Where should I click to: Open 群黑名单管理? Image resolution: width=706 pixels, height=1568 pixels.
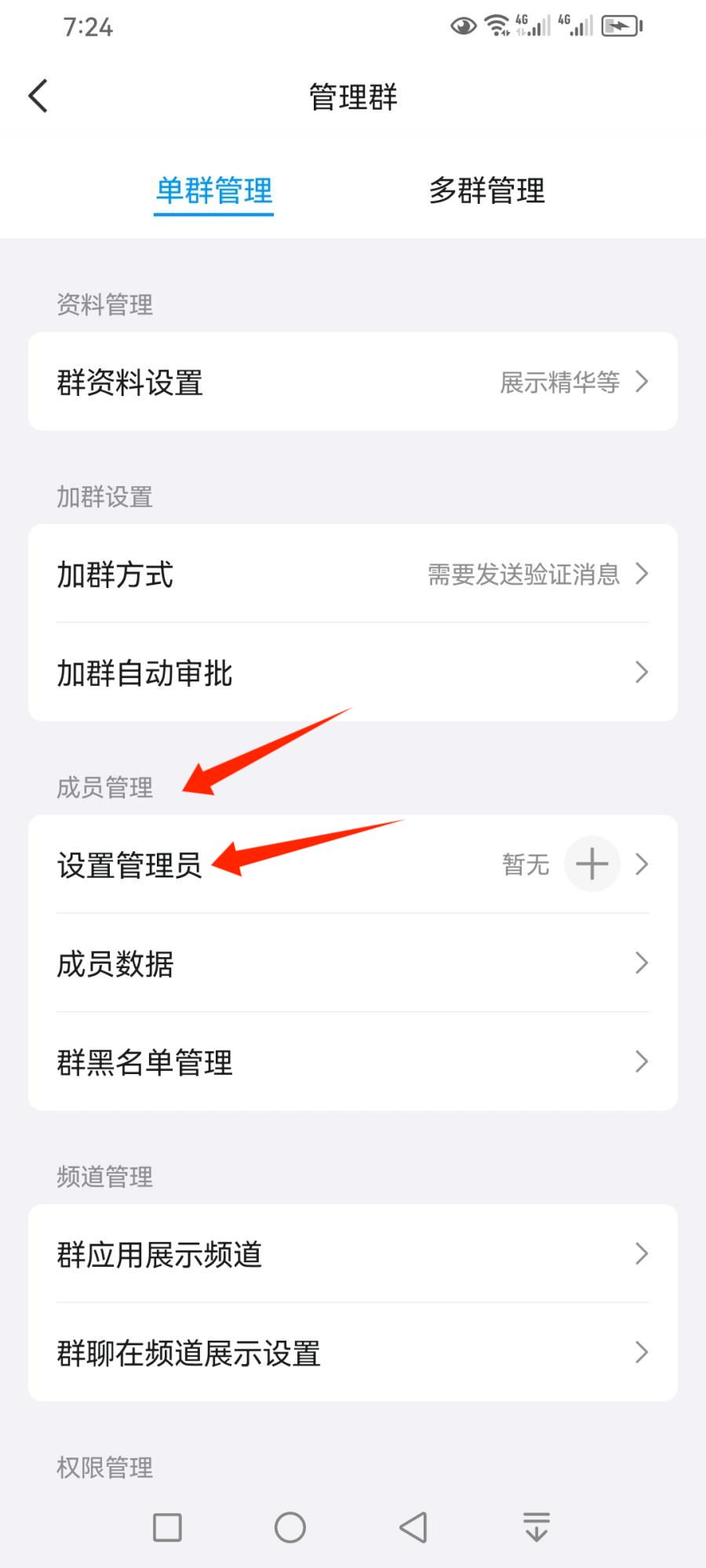(353, 1062)
